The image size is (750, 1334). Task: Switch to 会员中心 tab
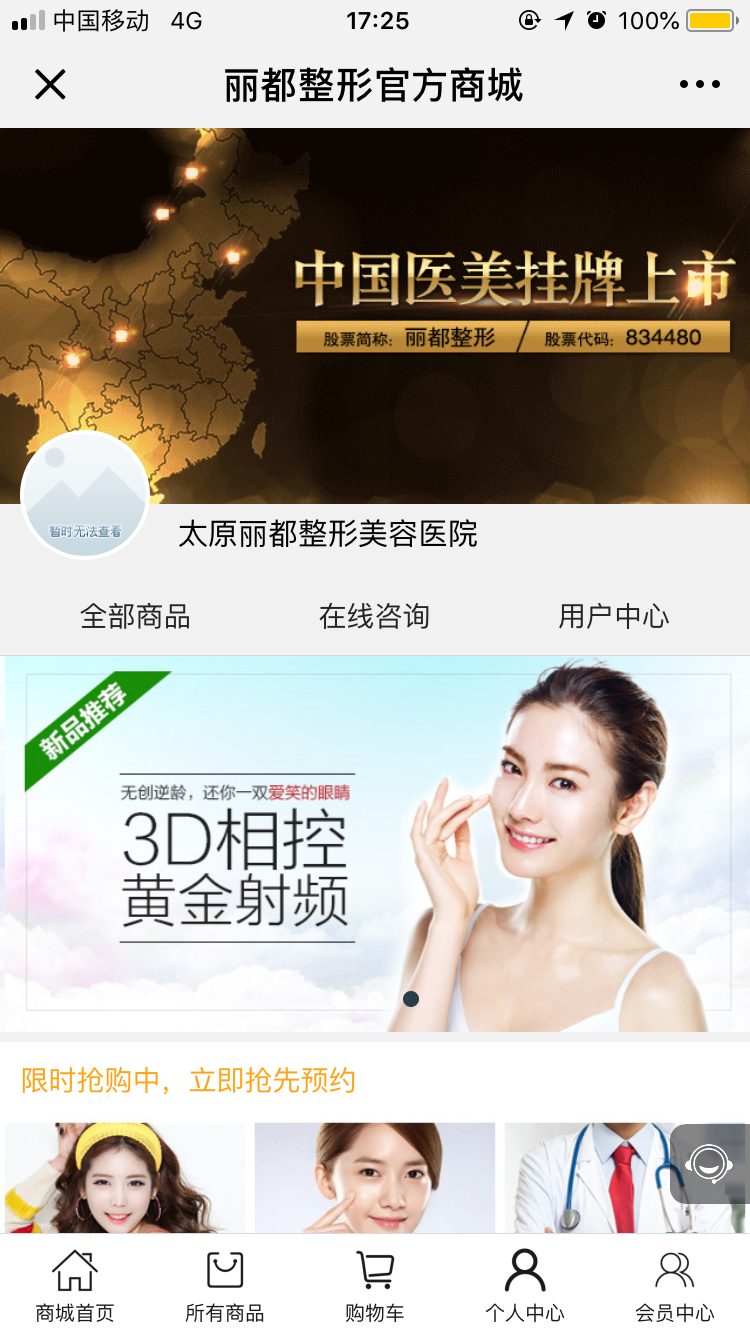pos(675,1286)
